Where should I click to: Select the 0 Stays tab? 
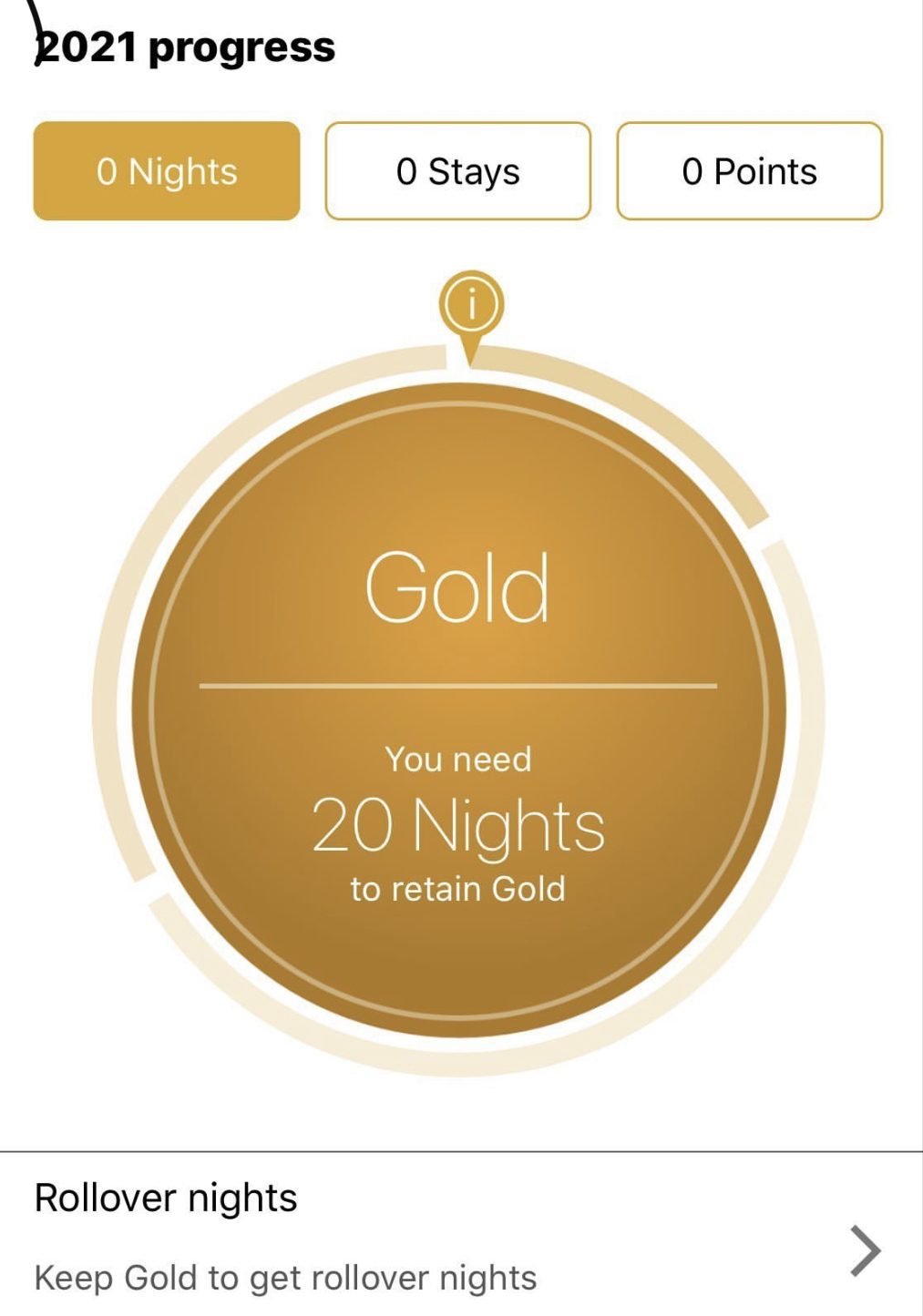(457, 171)
